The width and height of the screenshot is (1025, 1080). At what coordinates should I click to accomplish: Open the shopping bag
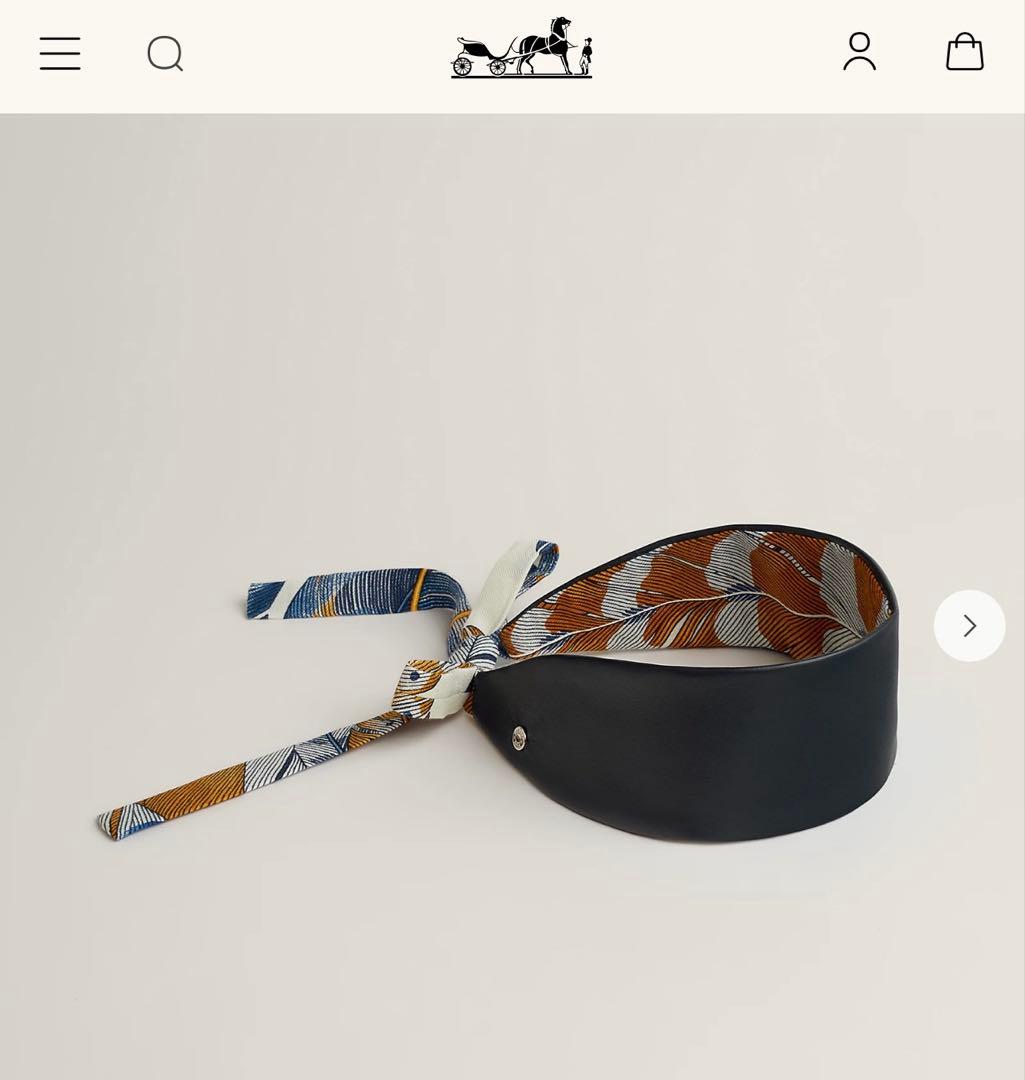pos(964,52)
